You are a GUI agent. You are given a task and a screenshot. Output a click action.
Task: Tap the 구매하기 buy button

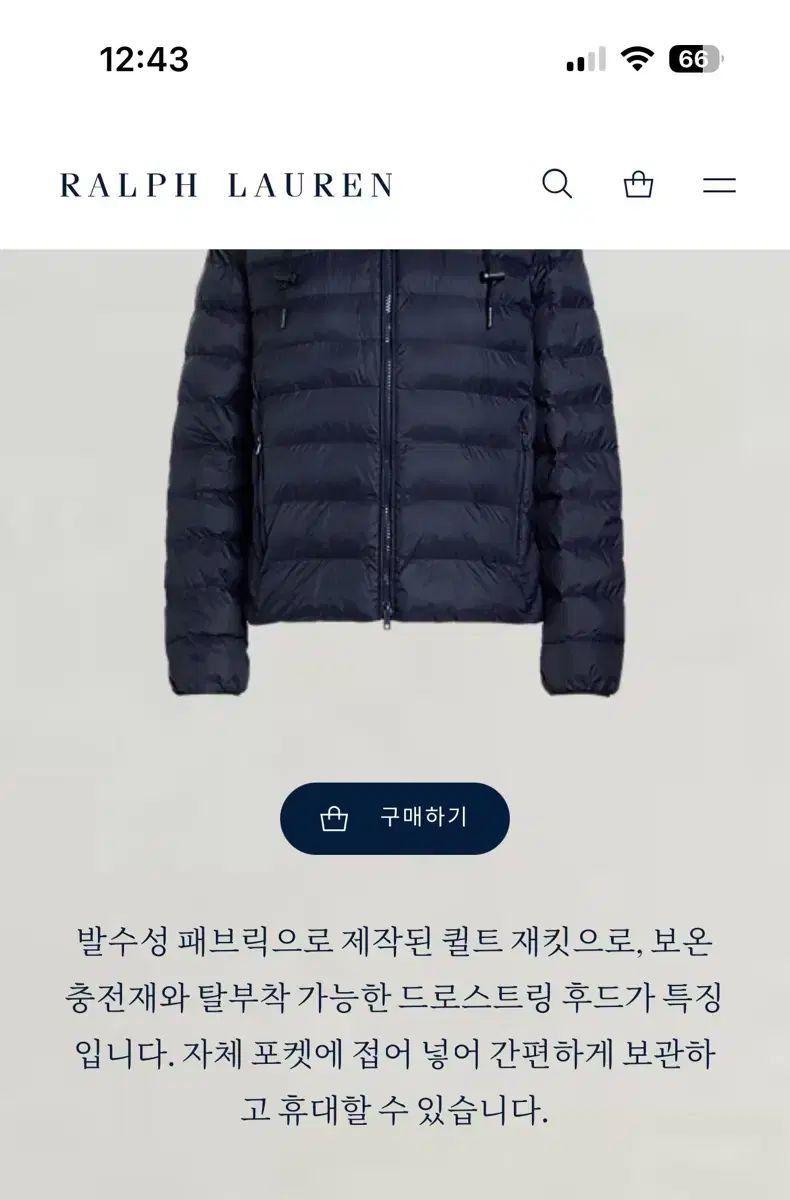pos(395,818)
